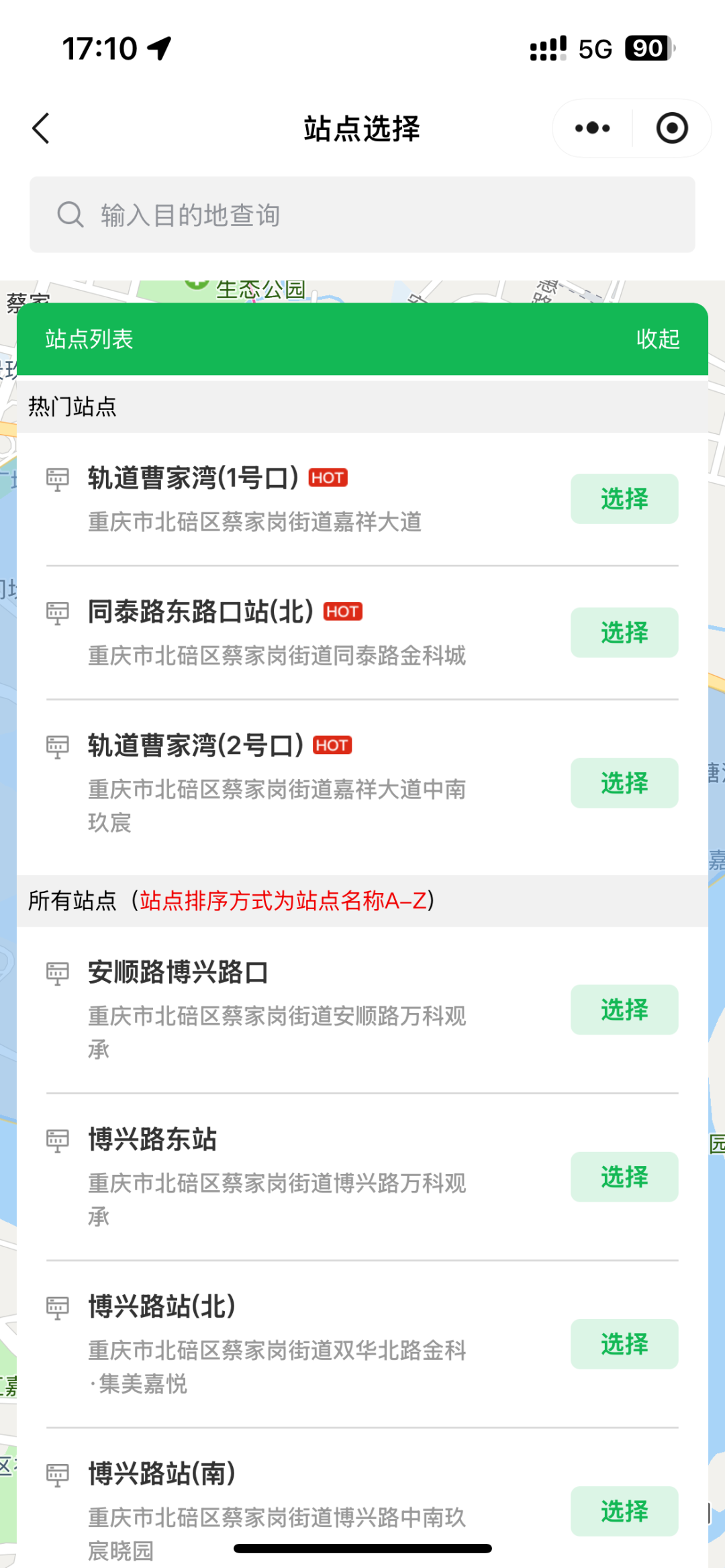725x1568 pixels.
Task: Select station 轨道曹家湾(1号口)
Action: 624,499
